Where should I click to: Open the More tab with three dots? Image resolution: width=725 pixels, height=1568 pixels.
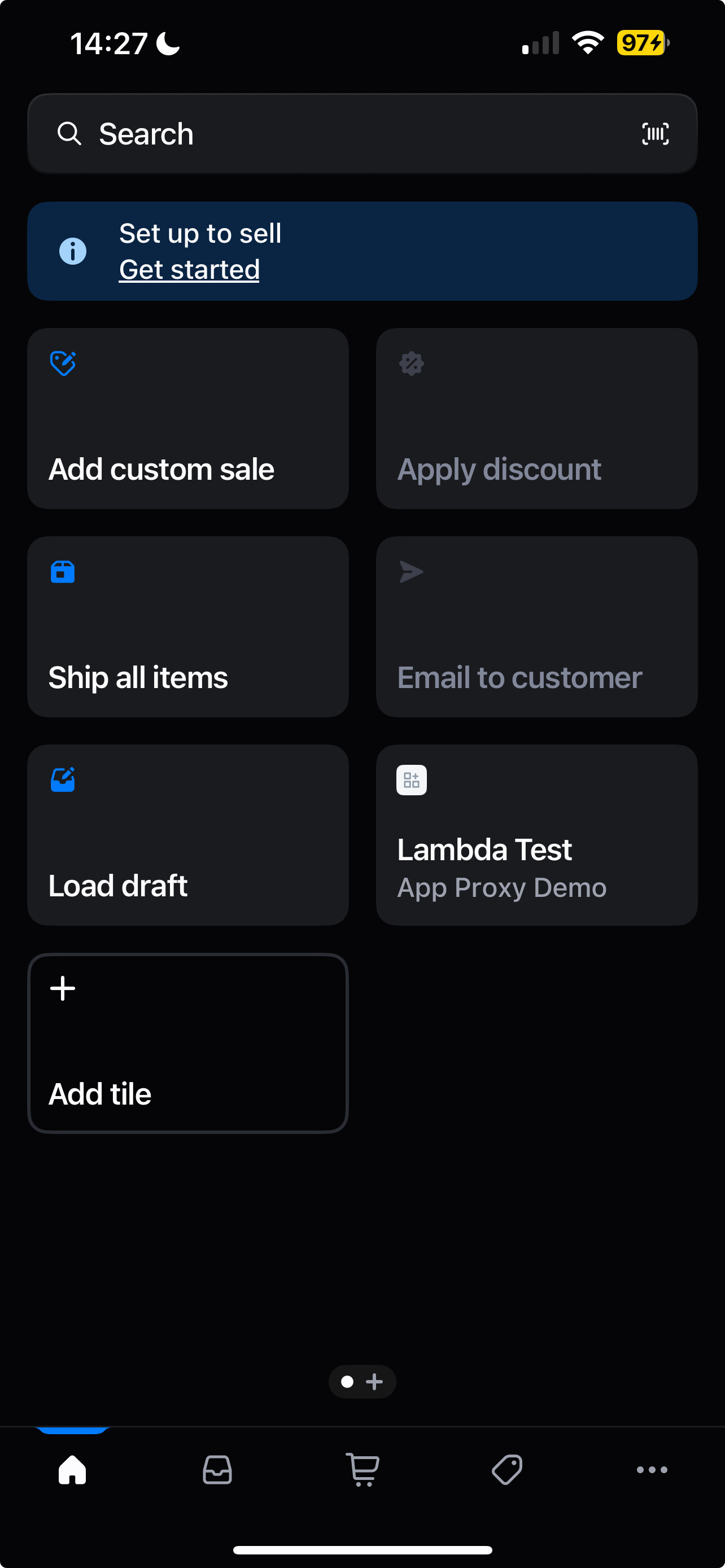[652, 1470]
